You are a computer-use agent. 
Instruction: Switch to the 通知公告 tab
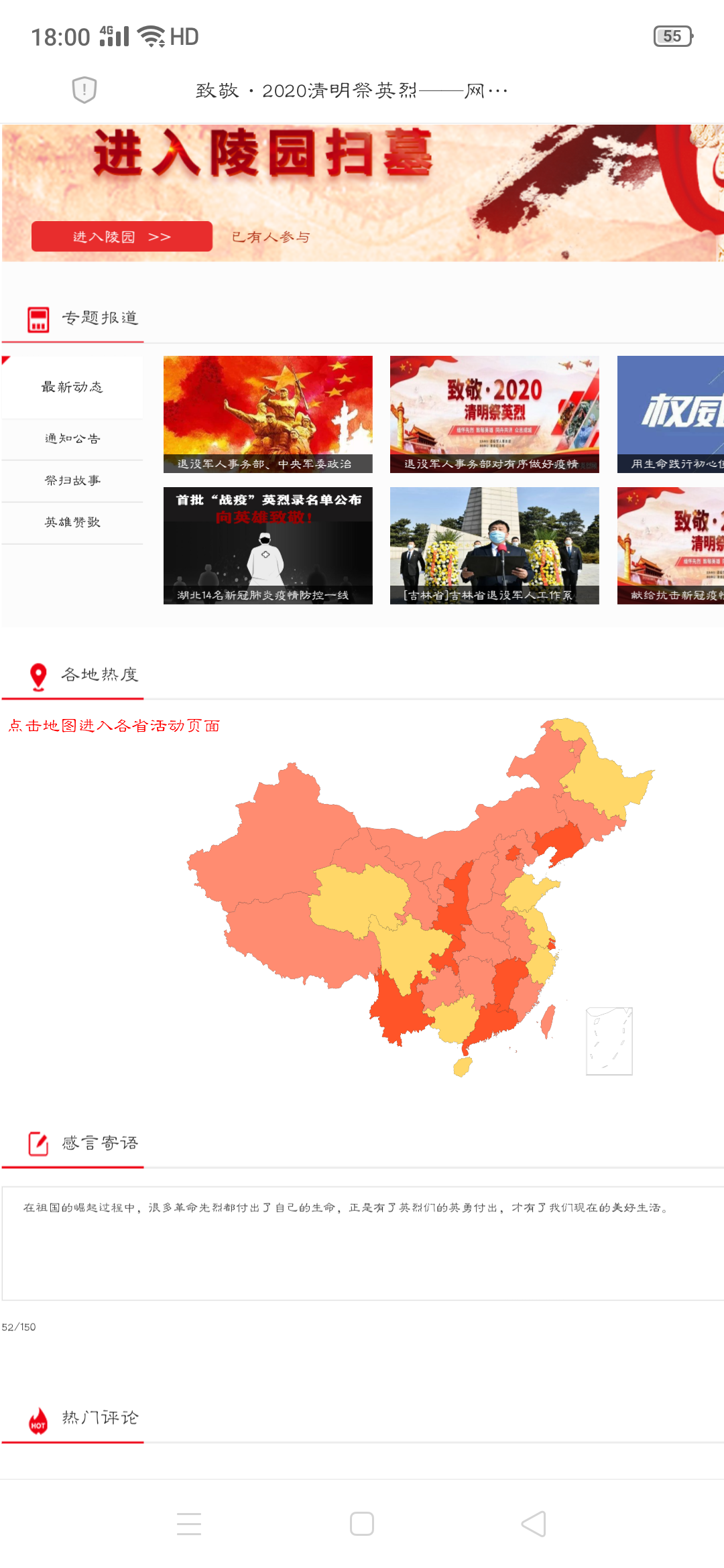point(72,439)
